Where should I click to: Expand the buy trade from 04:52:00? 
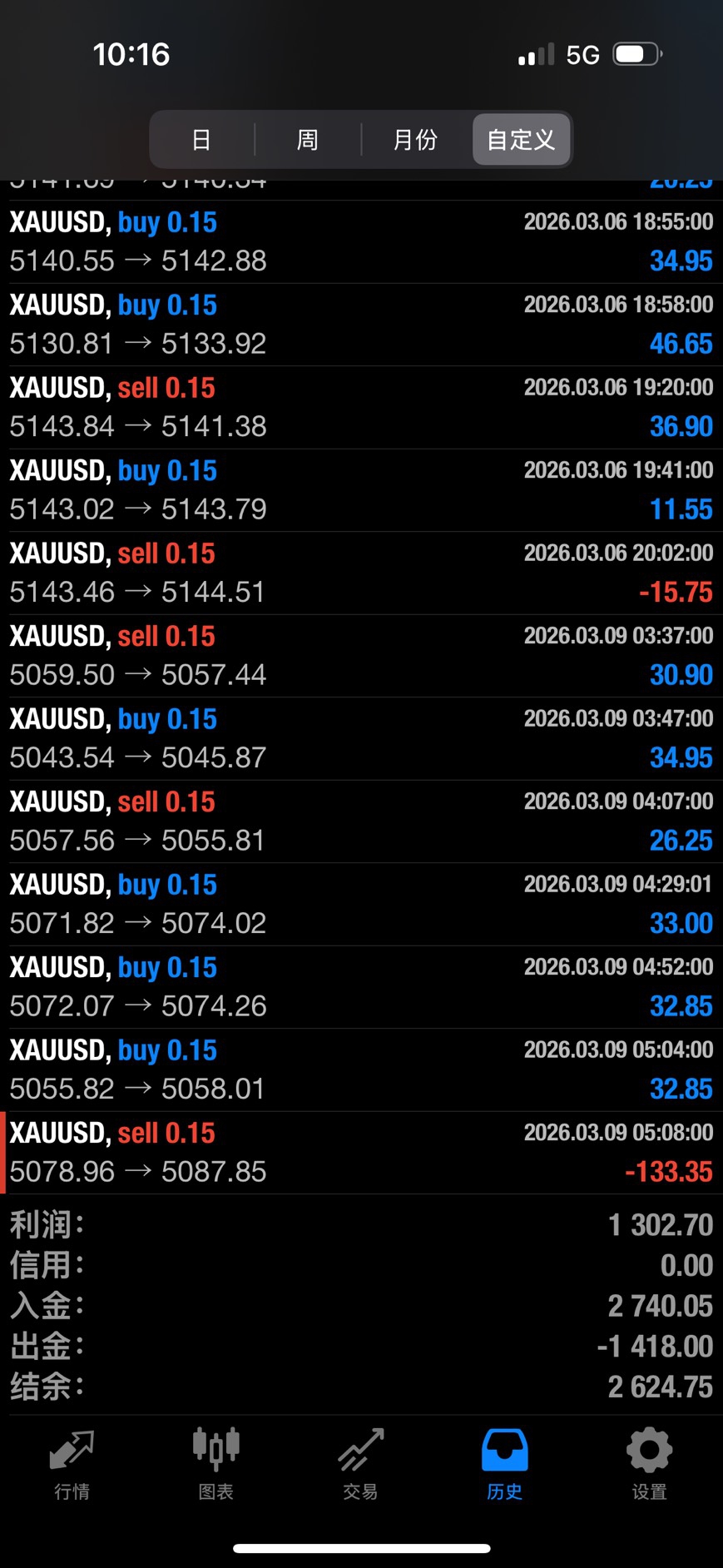(x=361, y=987)
